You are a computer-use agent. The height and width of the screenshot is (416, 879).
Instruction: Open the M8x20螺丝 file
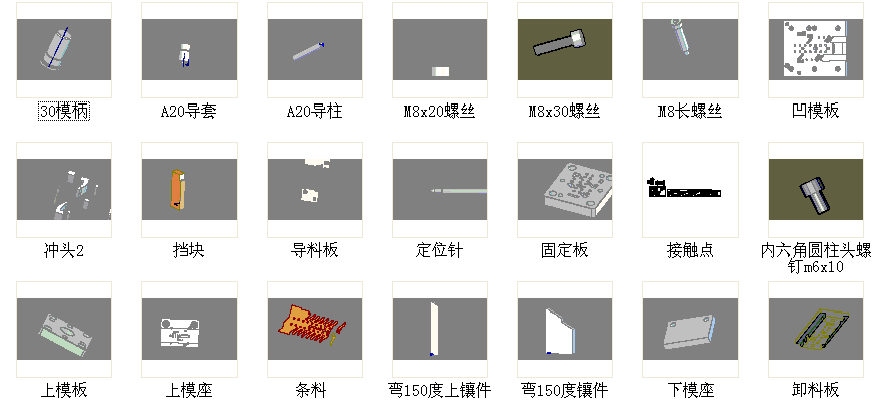(x=439, y=49)
